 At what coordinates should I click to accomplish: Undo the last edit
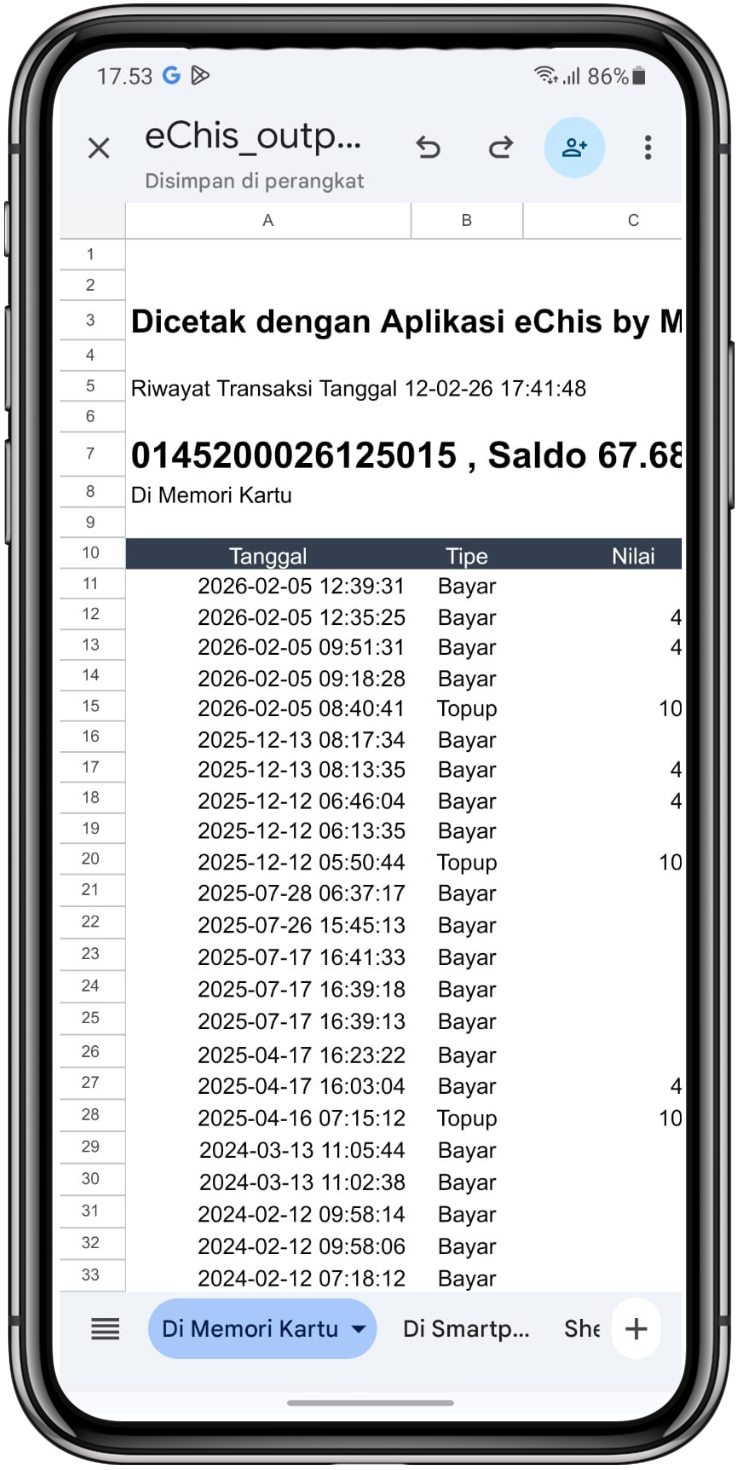tap(428, 149)
